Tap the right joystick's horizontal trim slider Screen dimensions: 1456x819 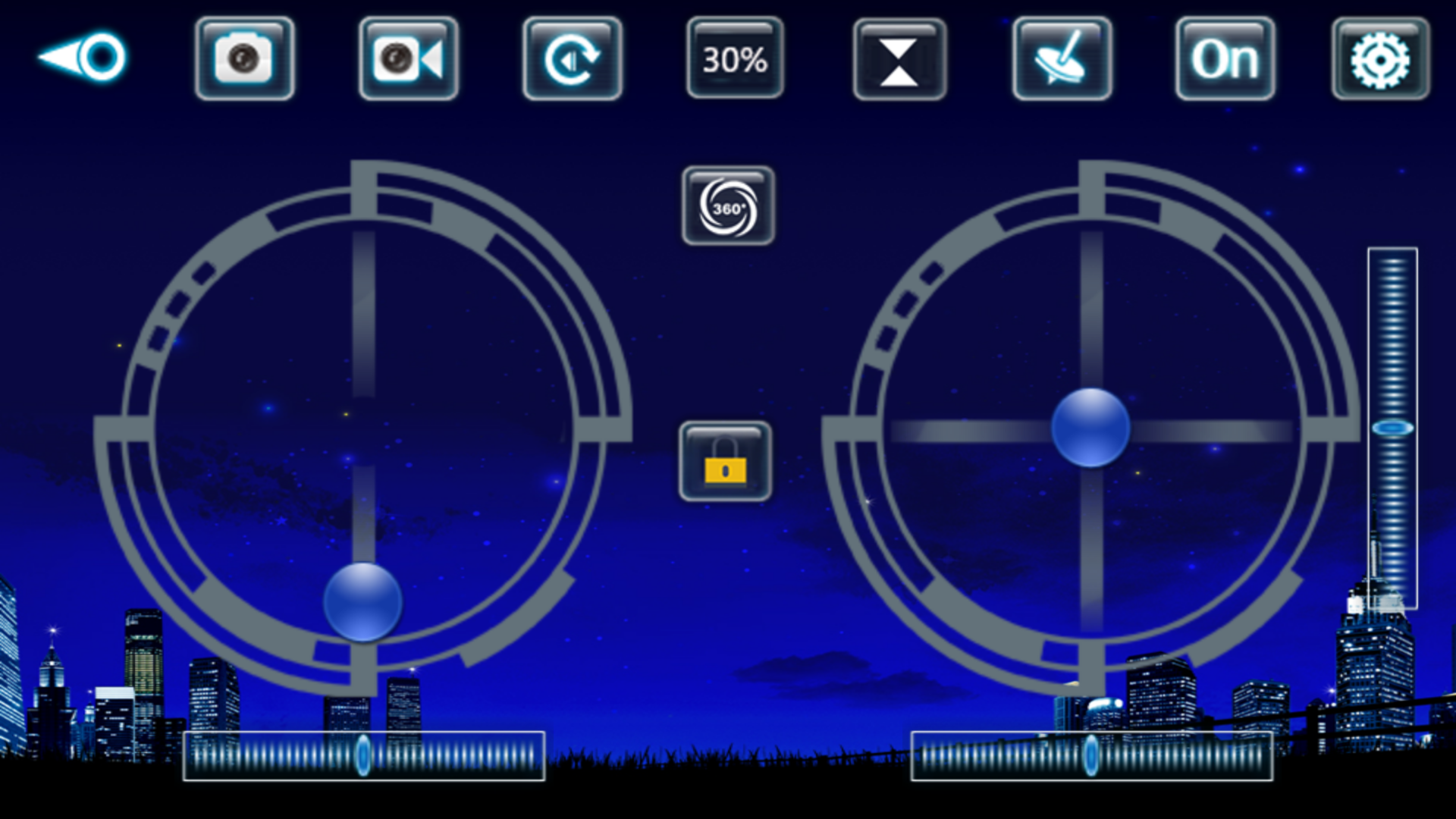pos(1091,755)
